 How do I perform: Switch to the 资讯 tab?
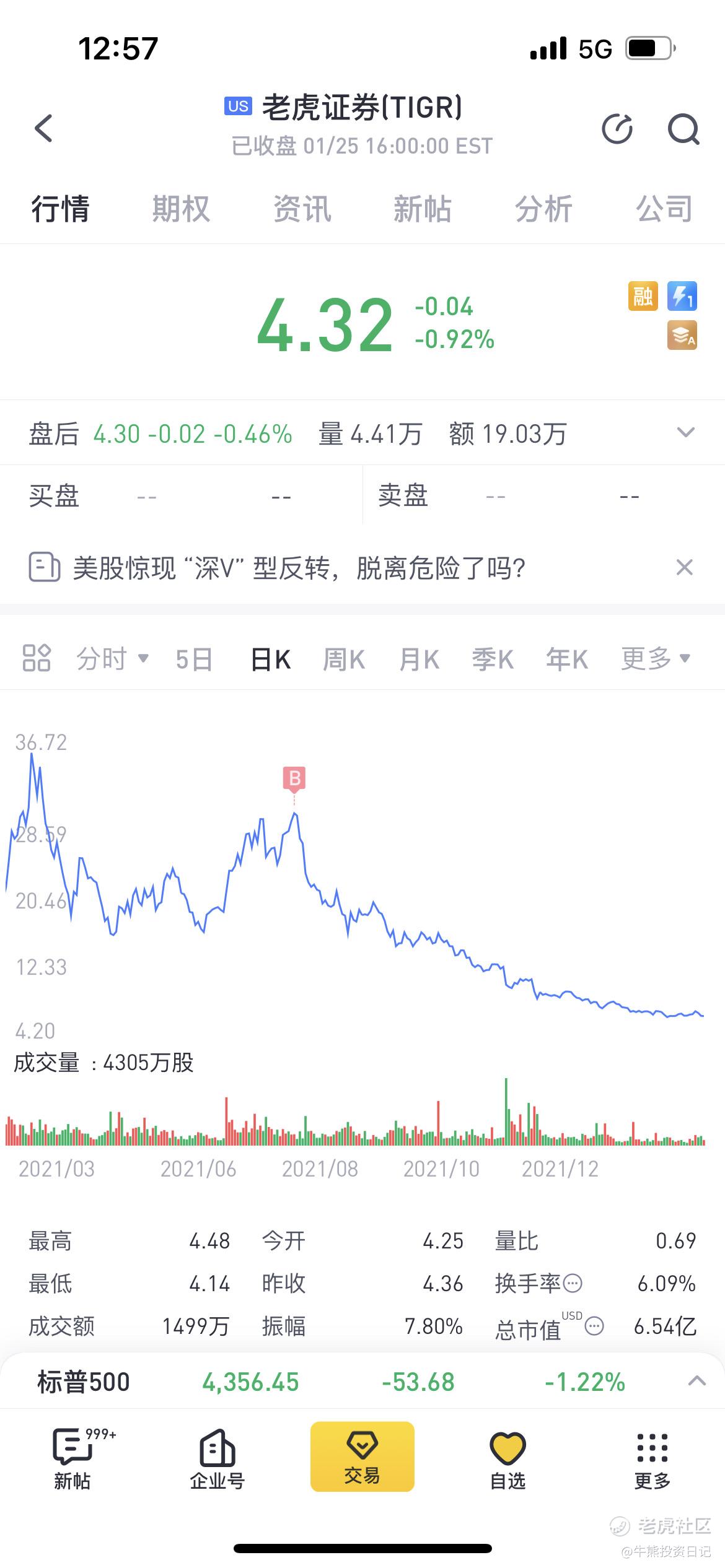click(x=302, y=209)
